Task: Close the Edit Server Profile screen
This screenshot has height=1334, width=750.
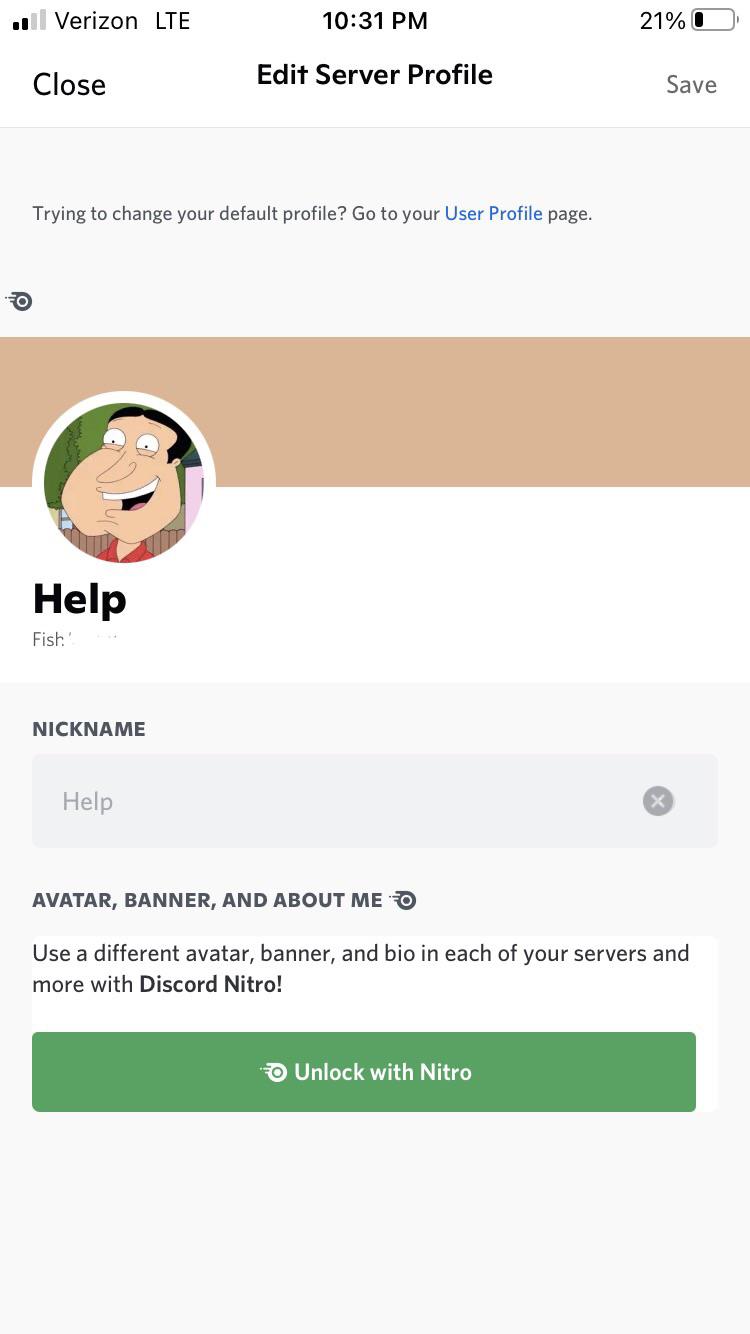Action: pos(69,85)
